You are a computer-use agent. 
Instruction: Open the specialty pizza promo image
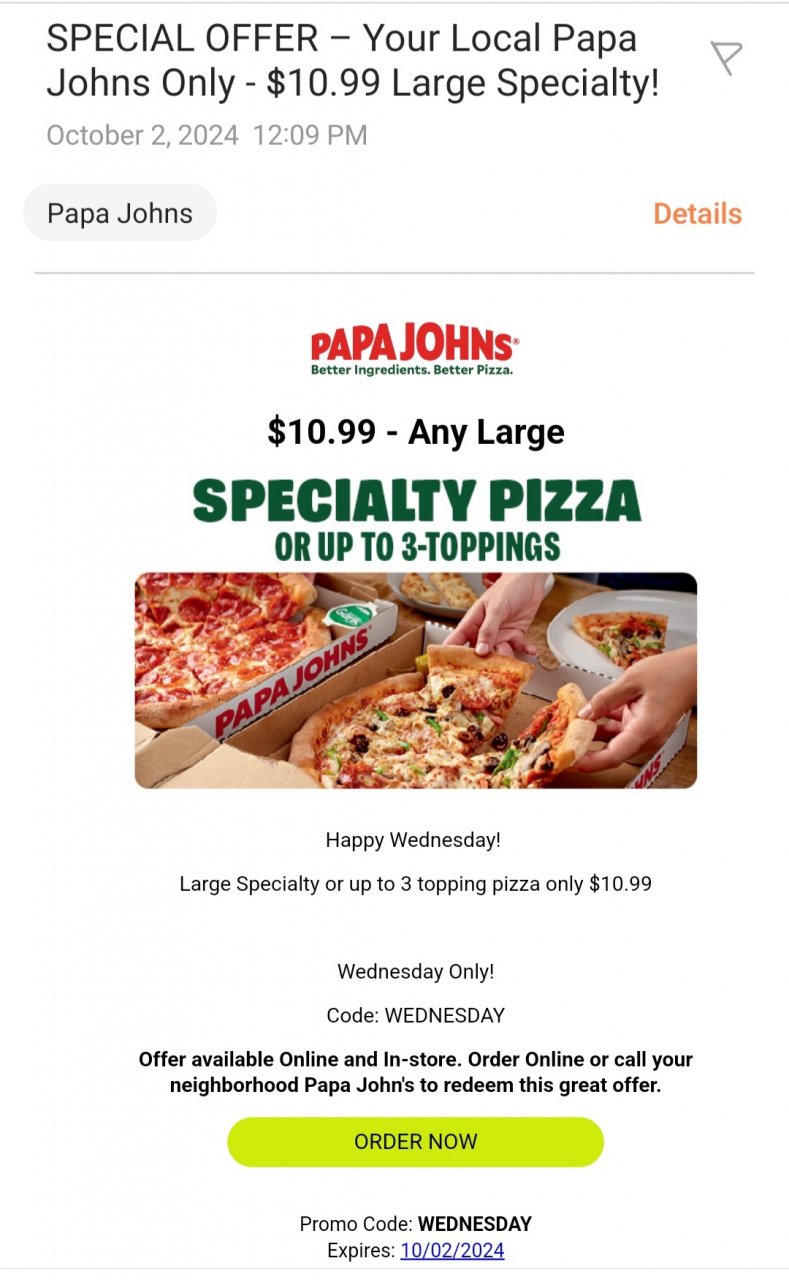pyautogui.click(x=415, y=680)
